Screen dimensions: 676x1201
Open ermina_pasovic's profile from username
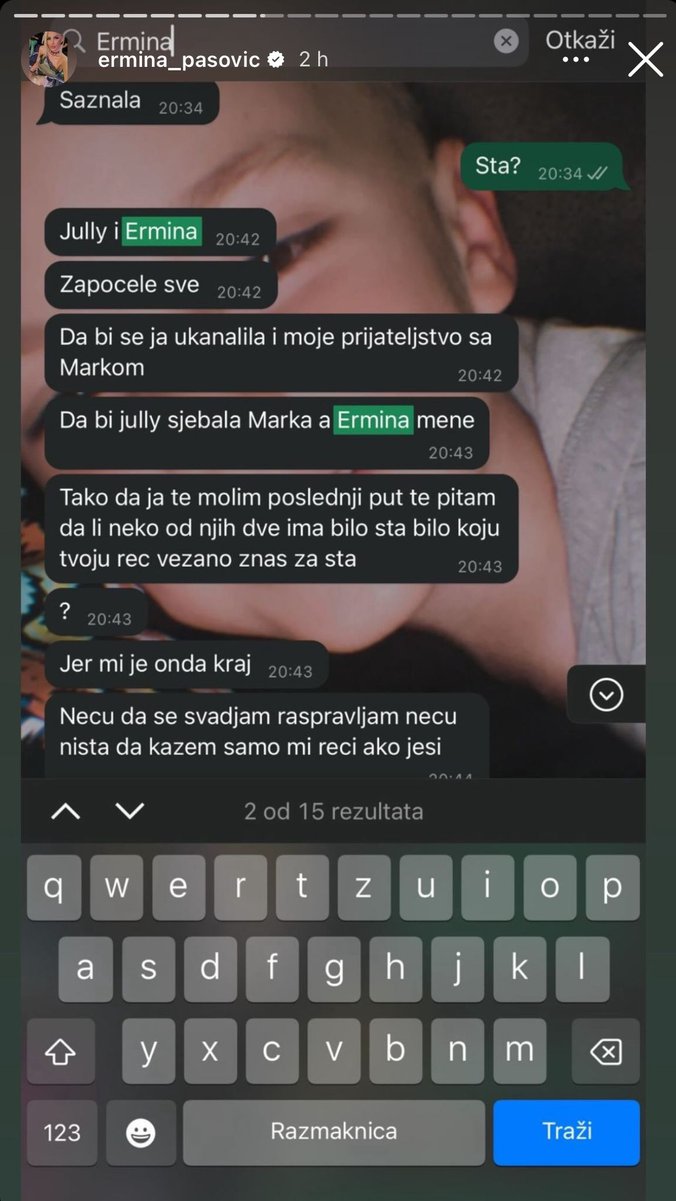(176, 60)
